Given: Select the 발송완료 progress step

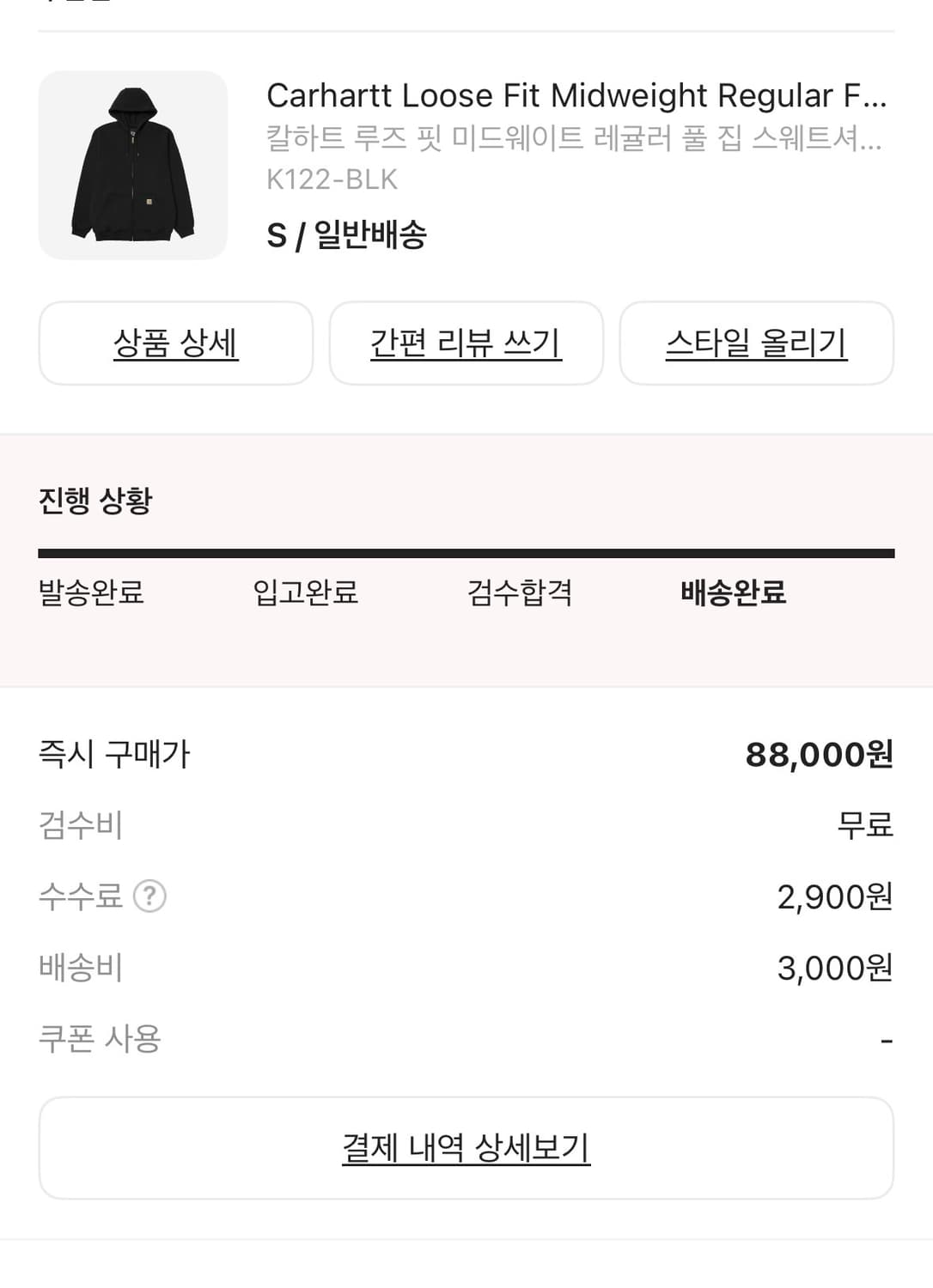Looking at the screenshot, I should tap(89, 593).
